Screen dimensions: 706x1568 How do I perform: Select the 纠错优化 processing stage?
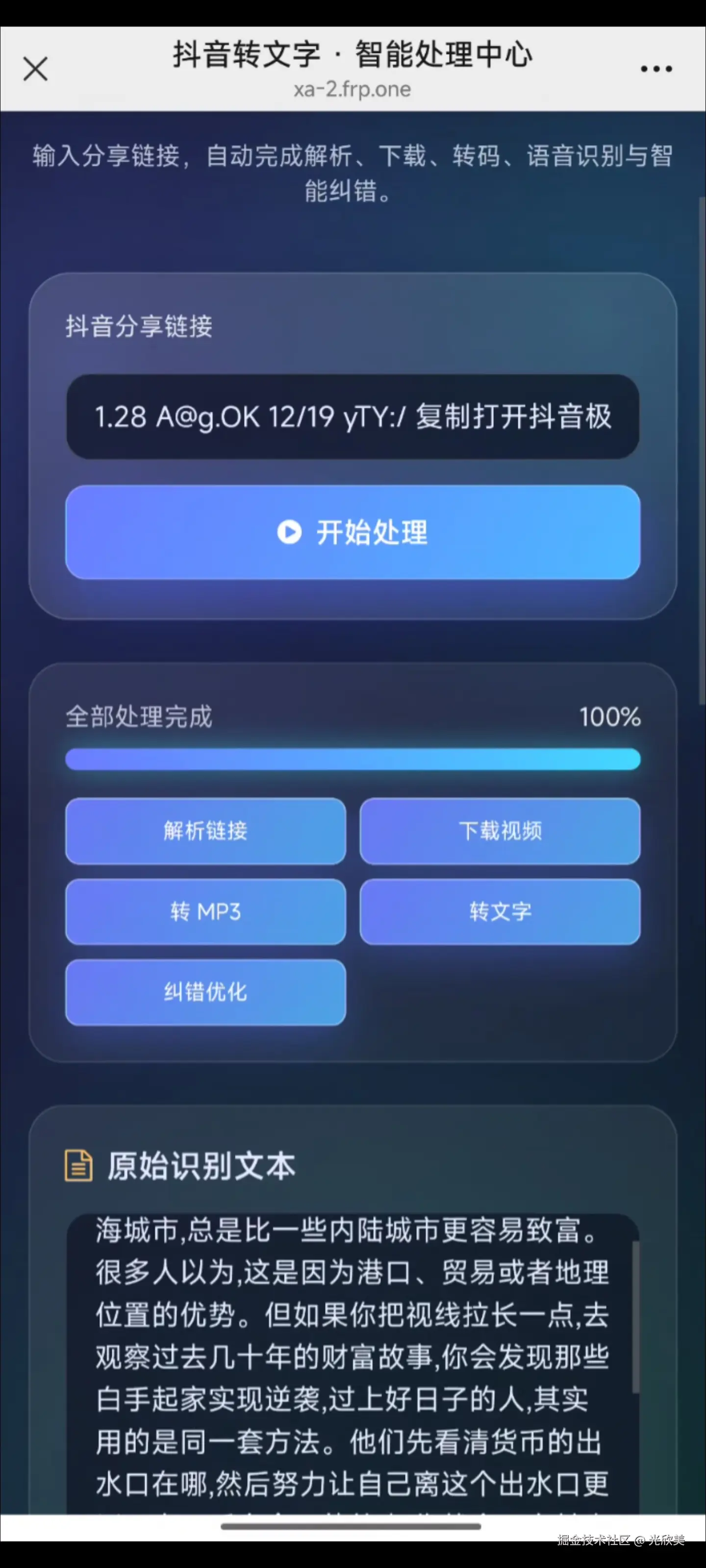tap(204, 993)
